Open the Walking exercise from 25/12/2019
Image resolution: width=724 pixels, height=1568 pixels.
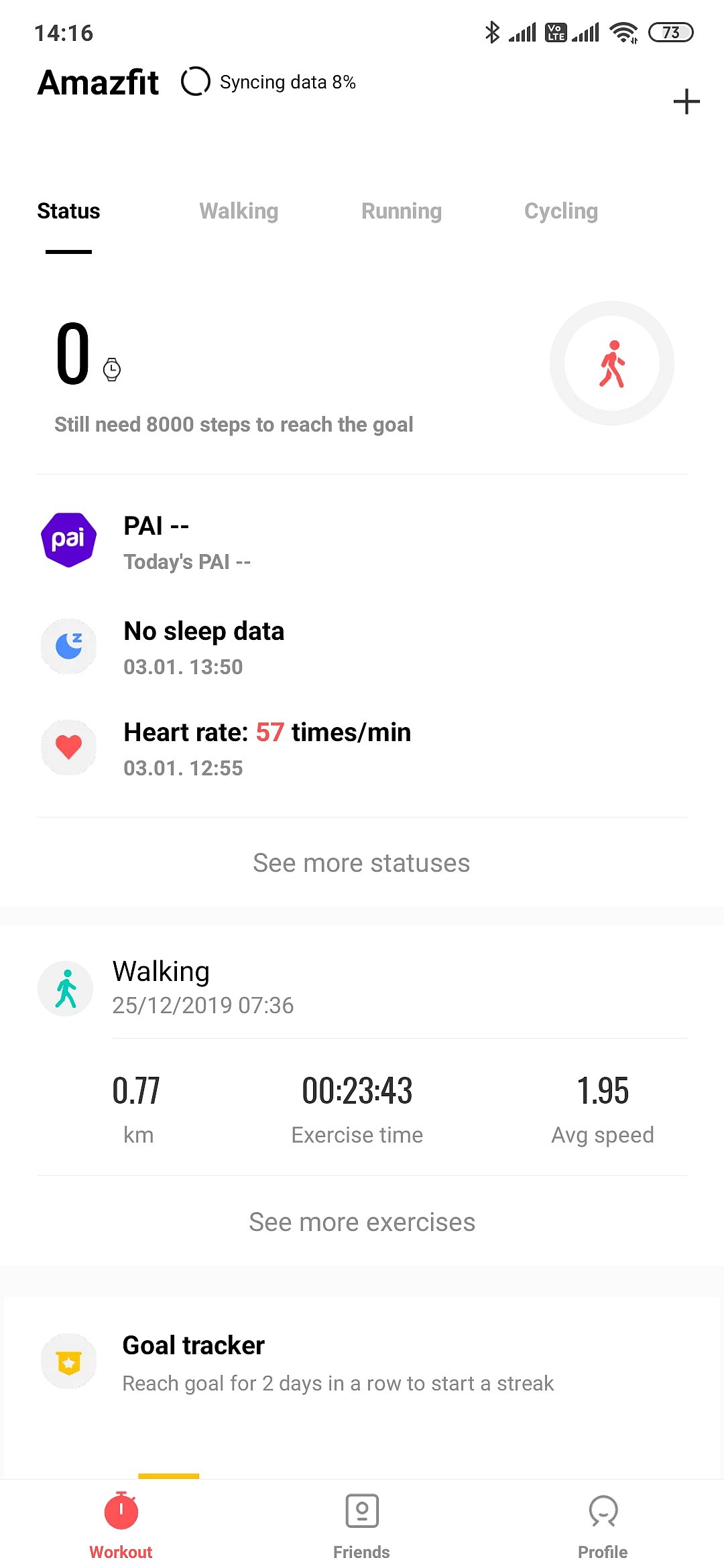tap(362, 988)
